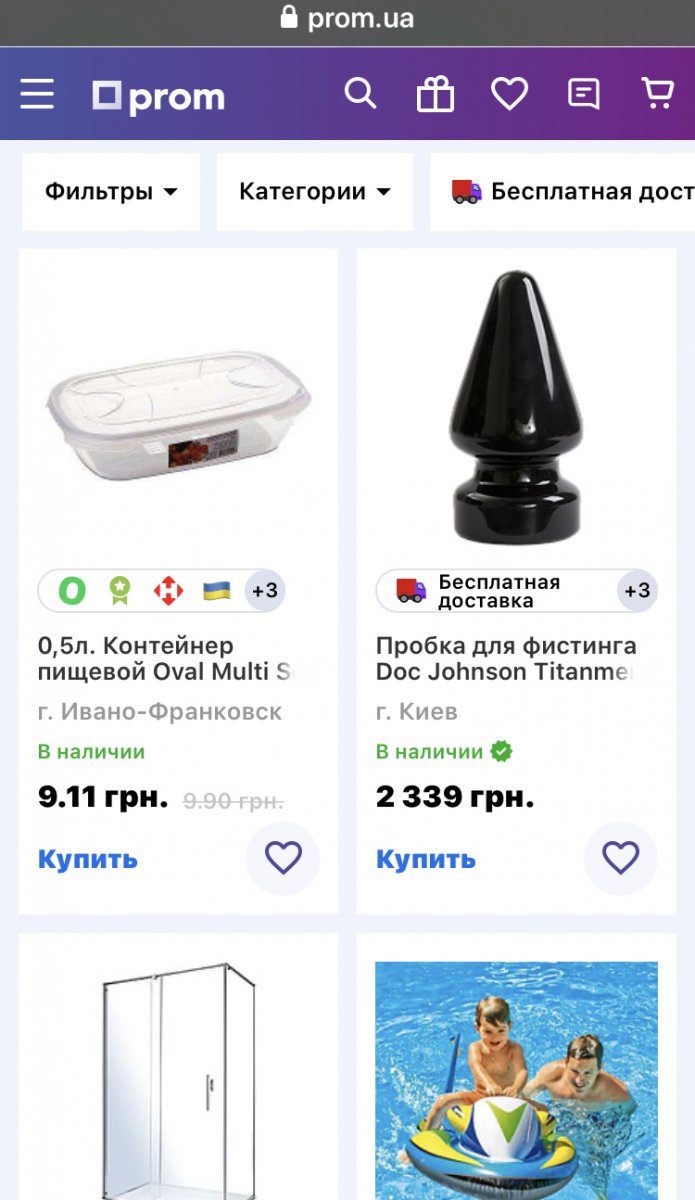Open the messages icon
The width and height of the screenshot is (695, 1200).
[x=583, y=95]
